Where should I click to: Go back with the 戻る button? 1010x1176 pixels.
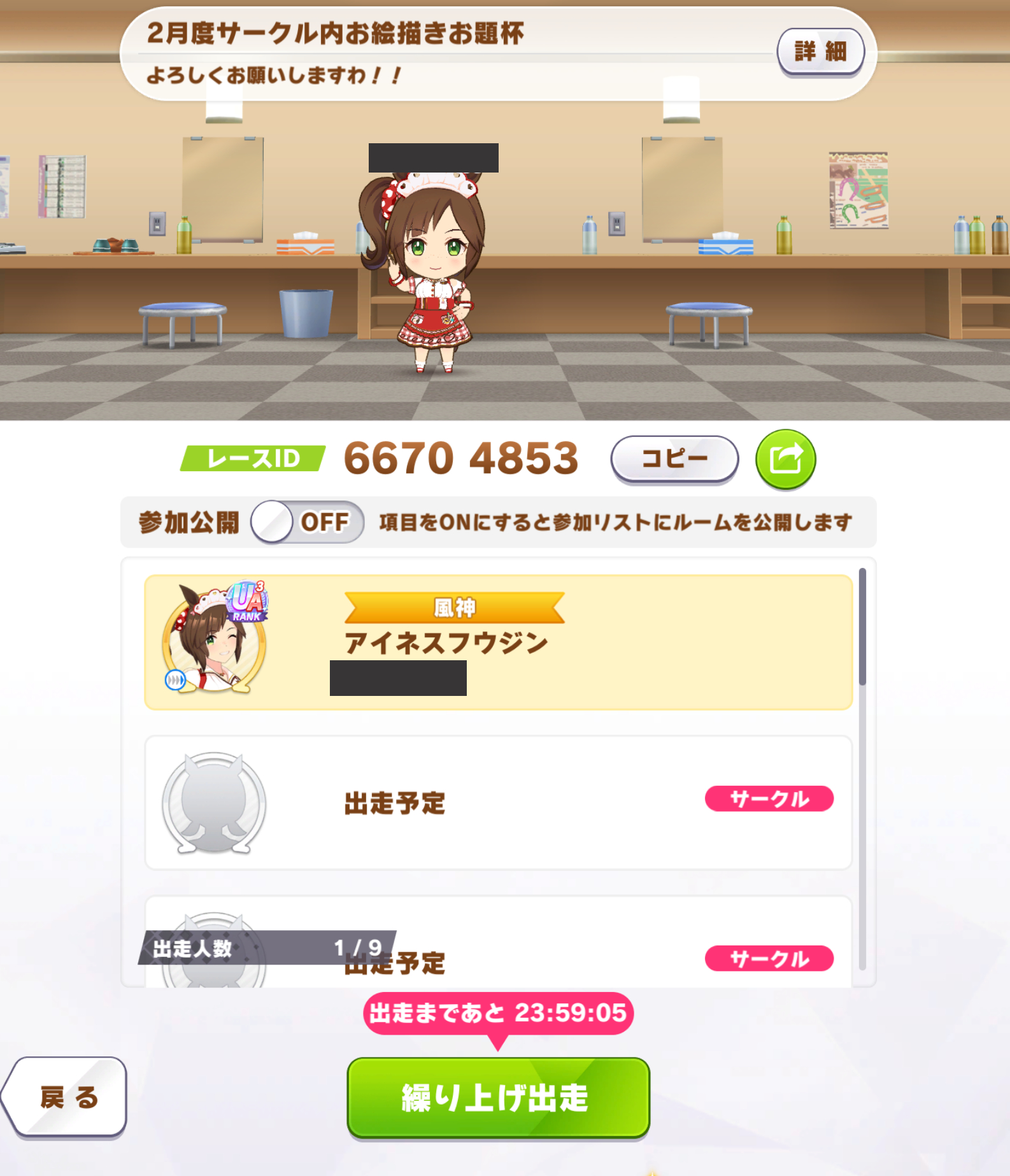tap(67, 1097)
